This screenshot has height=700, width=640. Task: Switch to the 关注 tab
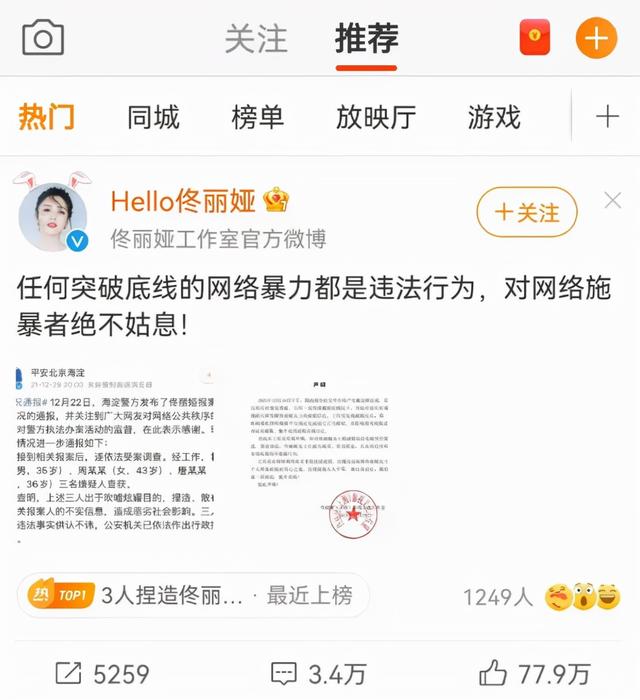click(256, 38)
